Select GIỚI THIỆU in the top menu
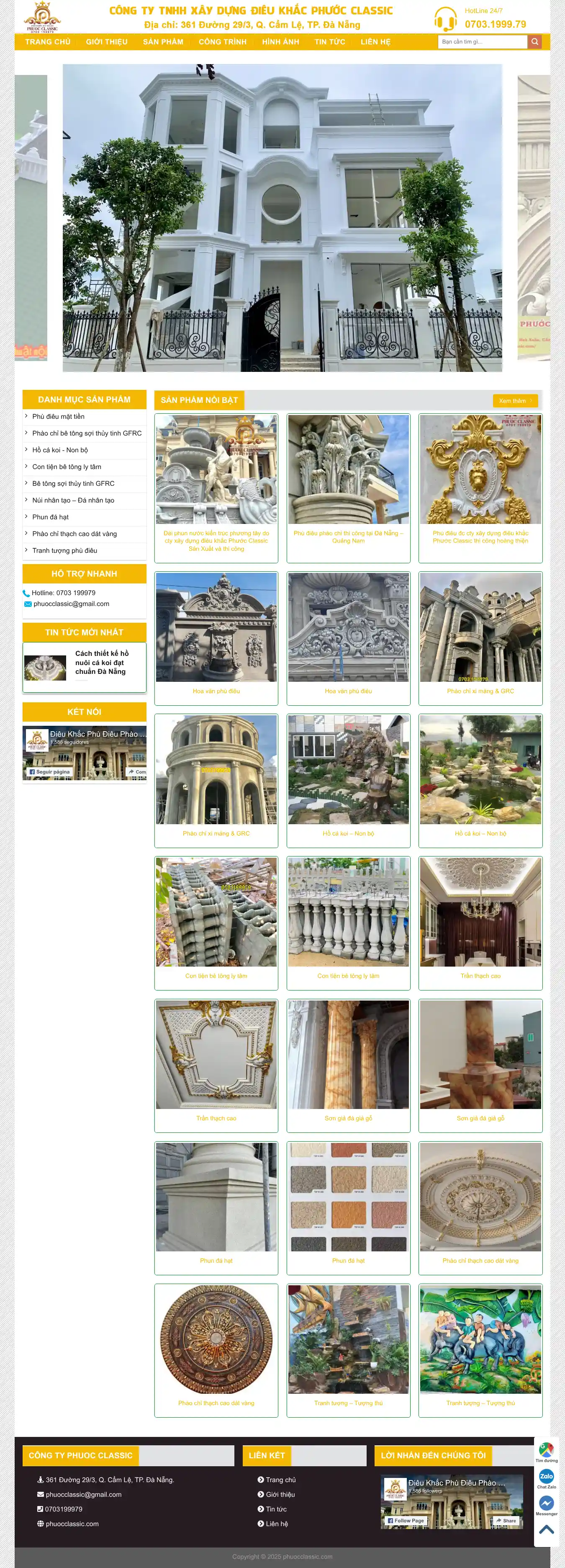The height and width of the screenshot is (1568, 565). (106, 42)
